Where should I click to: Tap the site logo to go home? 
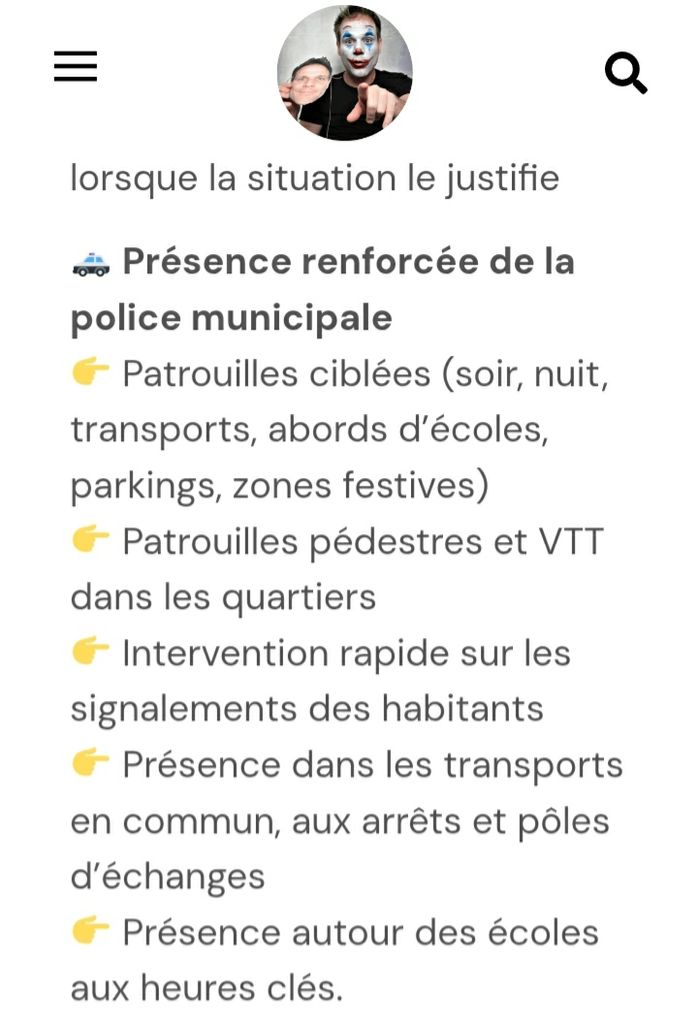point(344,73)
